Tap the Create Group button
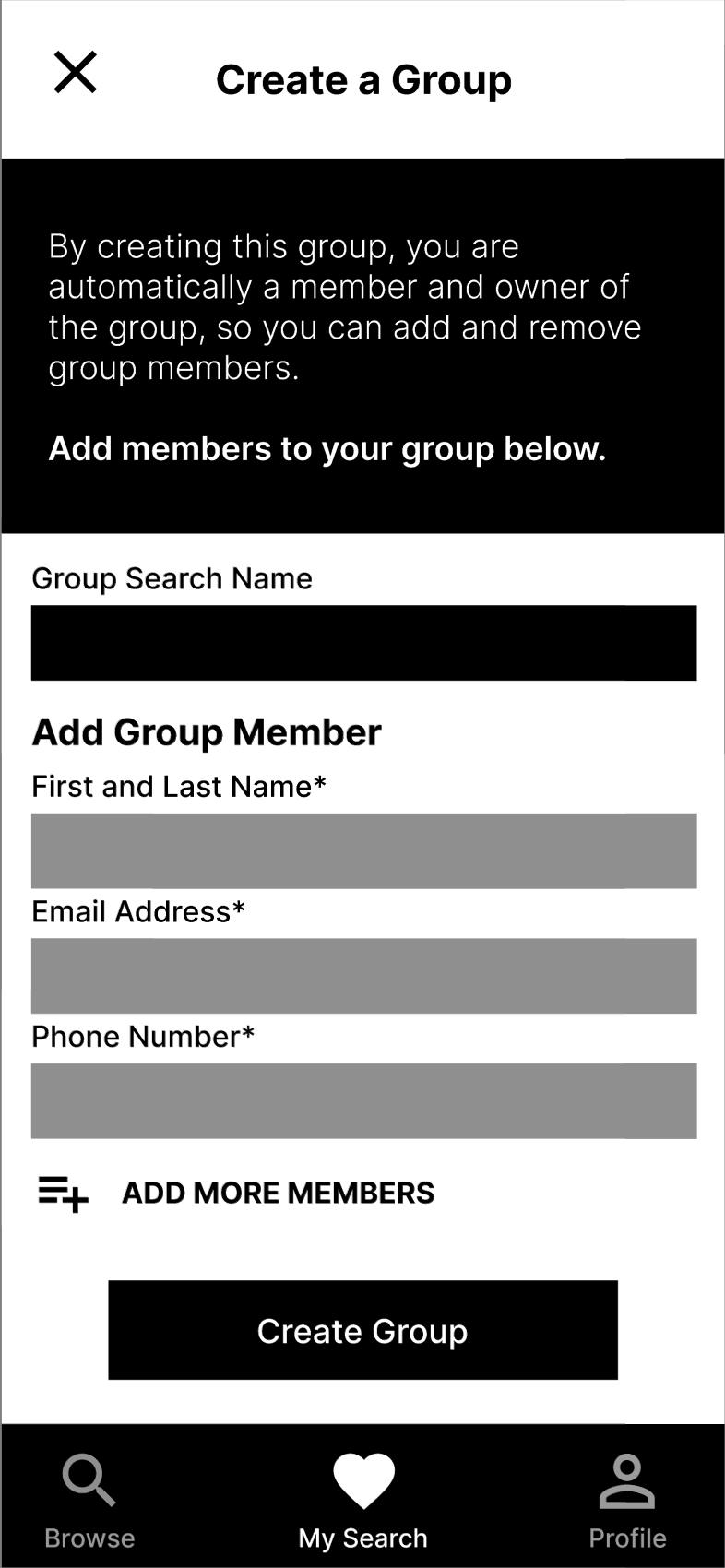The height and width of the screenshot is (1568, 725). pyautogui.click(x=362, y=1330)
